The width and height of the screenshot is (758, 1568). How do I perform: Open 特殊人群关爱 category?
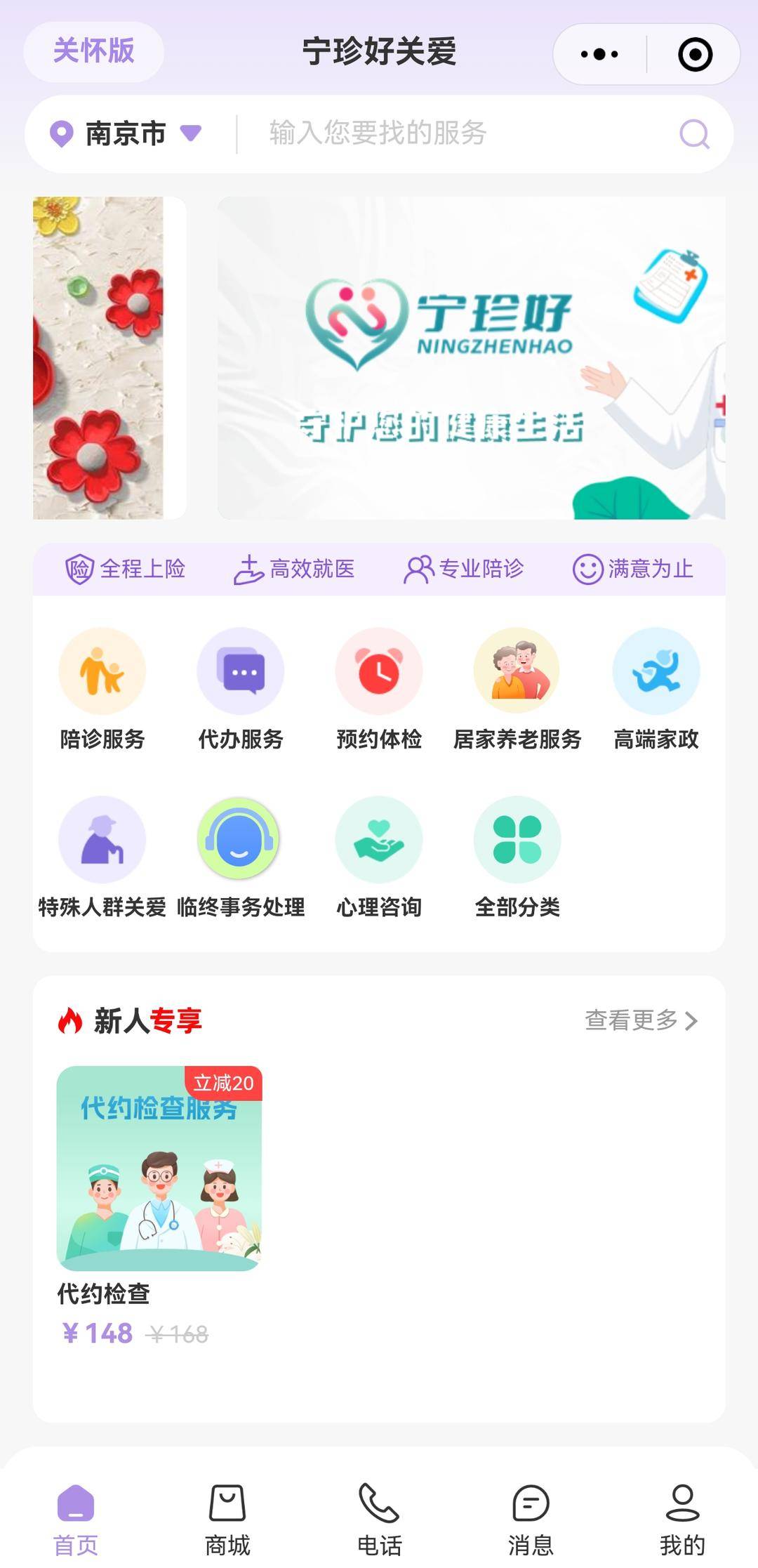102,857
